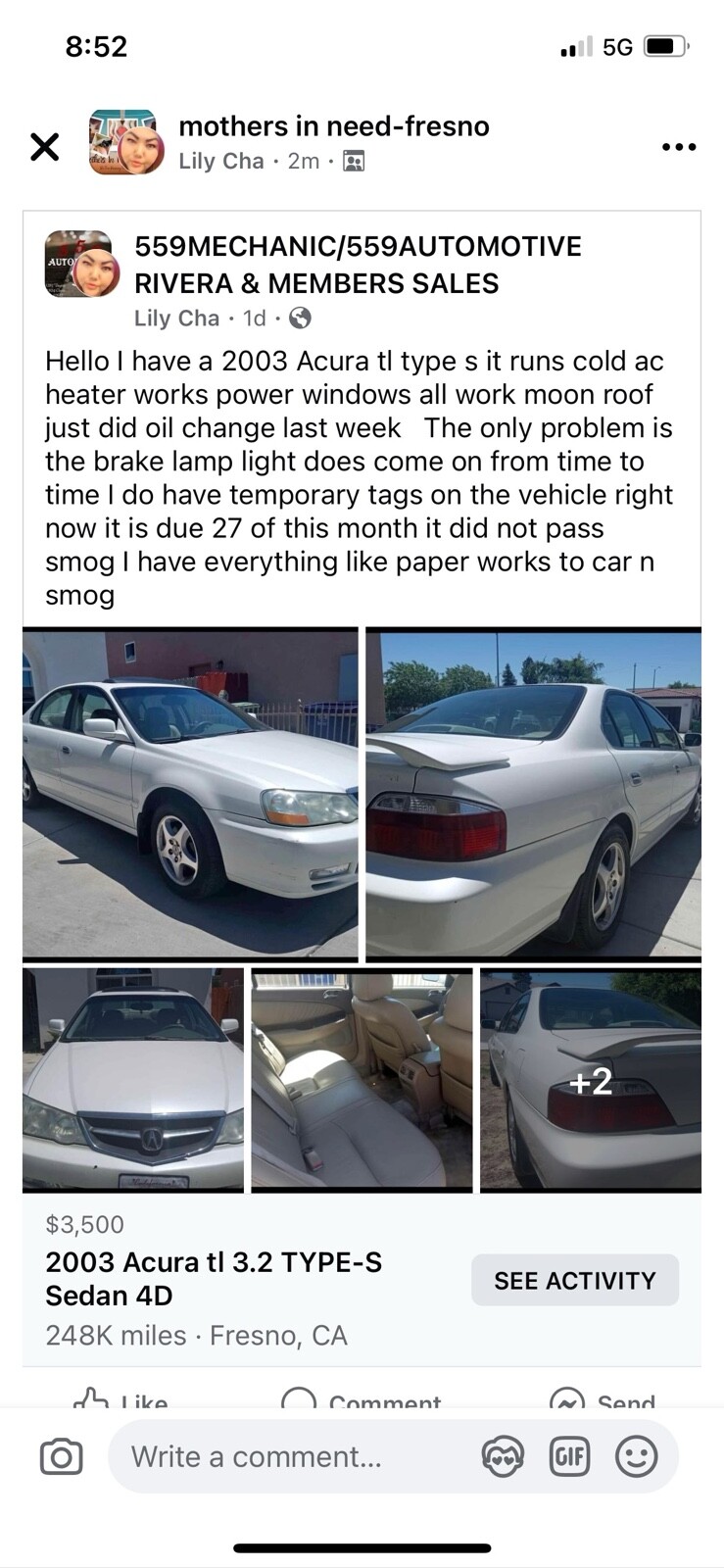Open the camera to attach a photo
Viewport: 724px width, 1568px height.
61,1456
